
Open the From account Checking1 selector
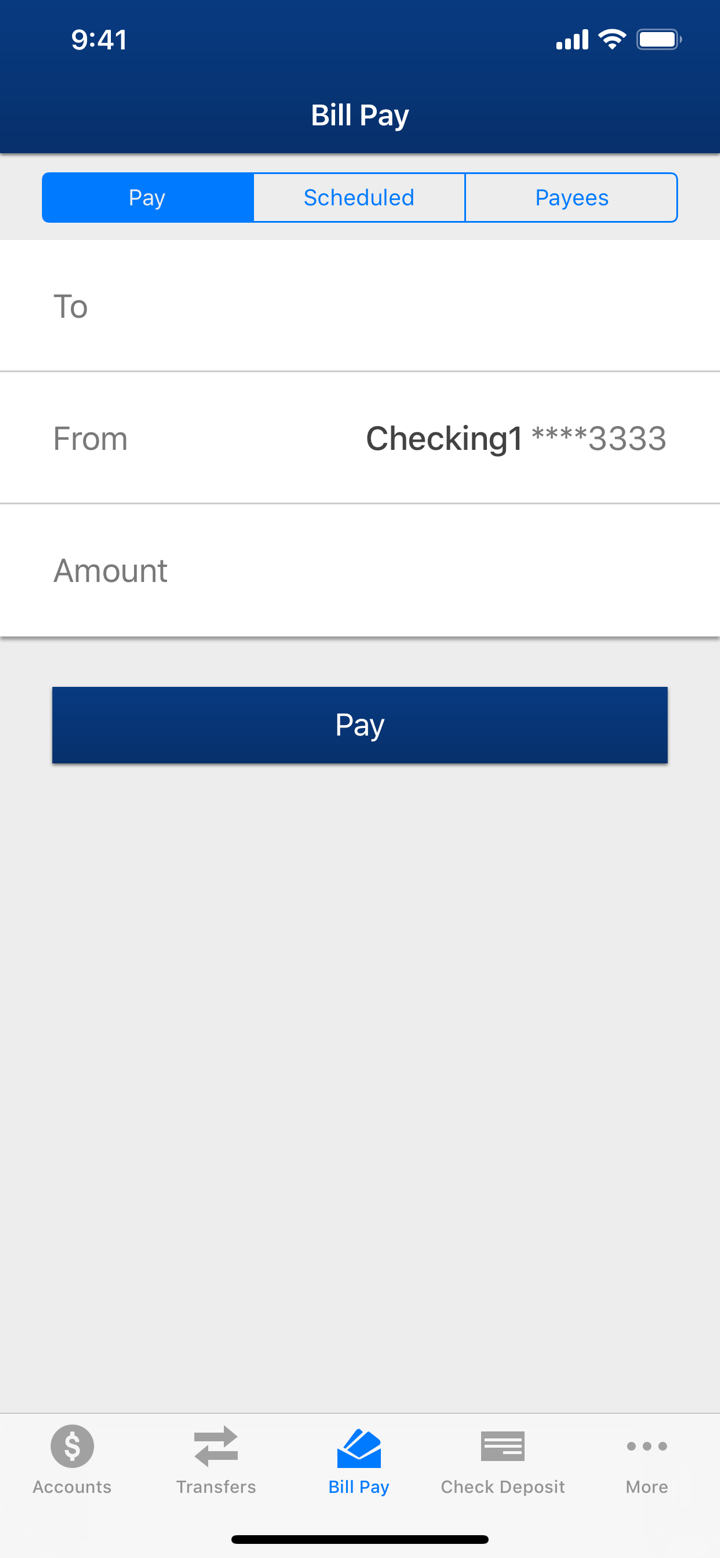(516, 437)
